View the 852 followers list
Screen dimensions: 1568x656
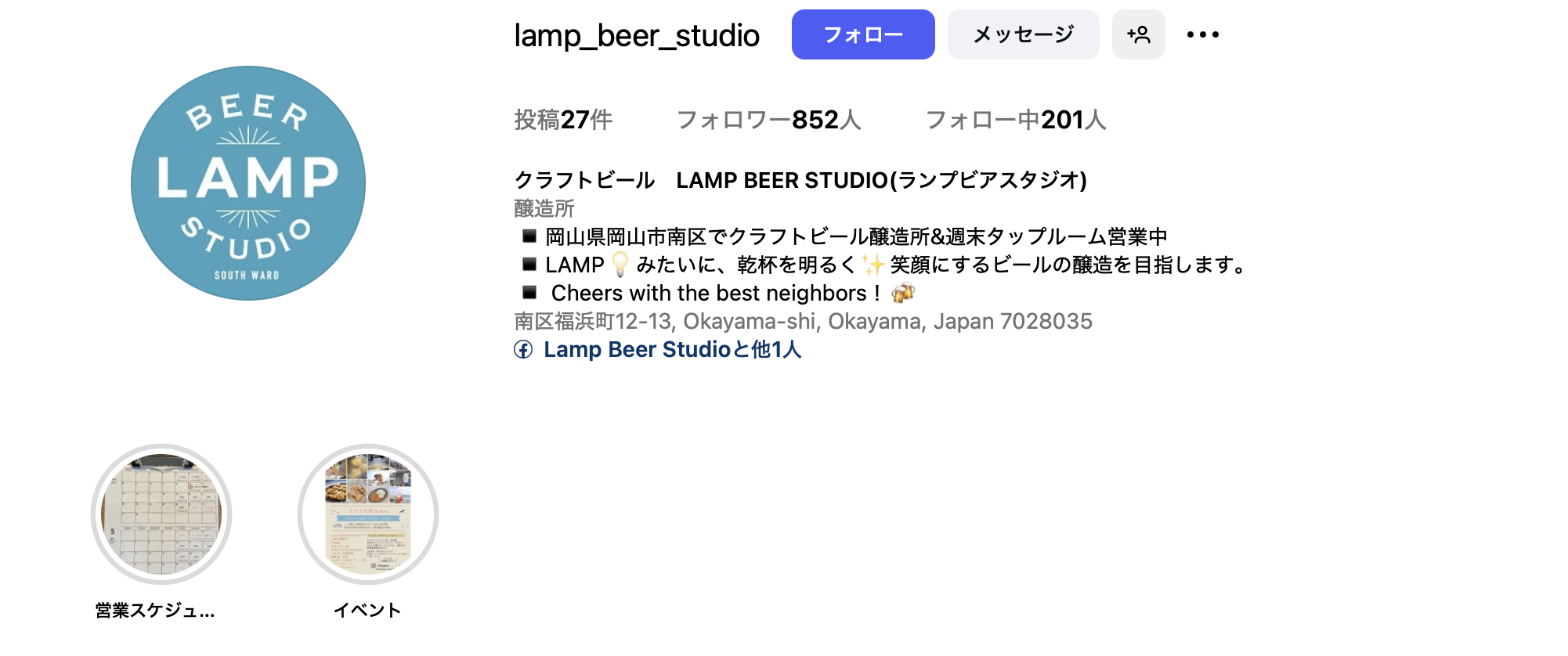coord(768,120)
